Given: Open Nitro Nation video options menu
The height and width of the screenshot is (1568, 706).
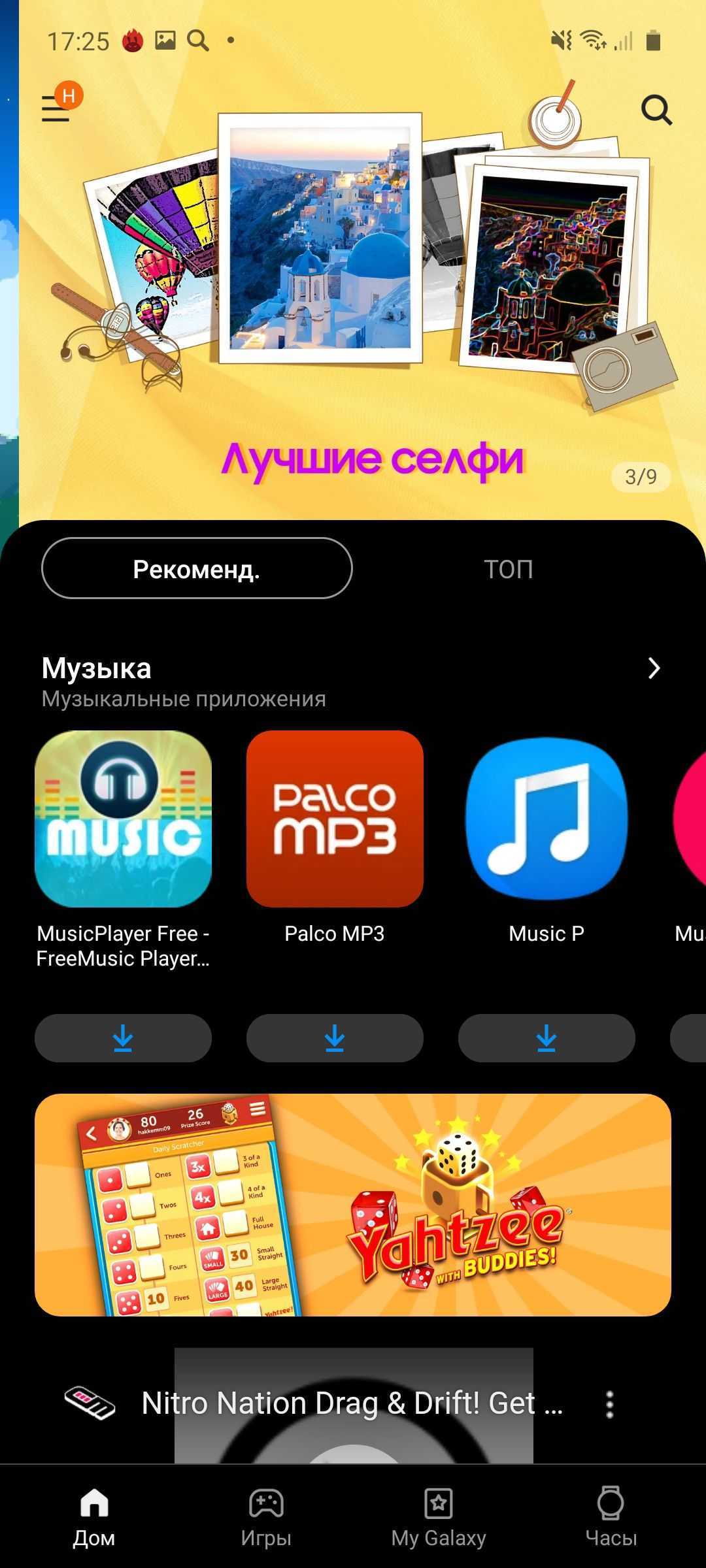Looking at the screenshot, I should click(610, 1404).
